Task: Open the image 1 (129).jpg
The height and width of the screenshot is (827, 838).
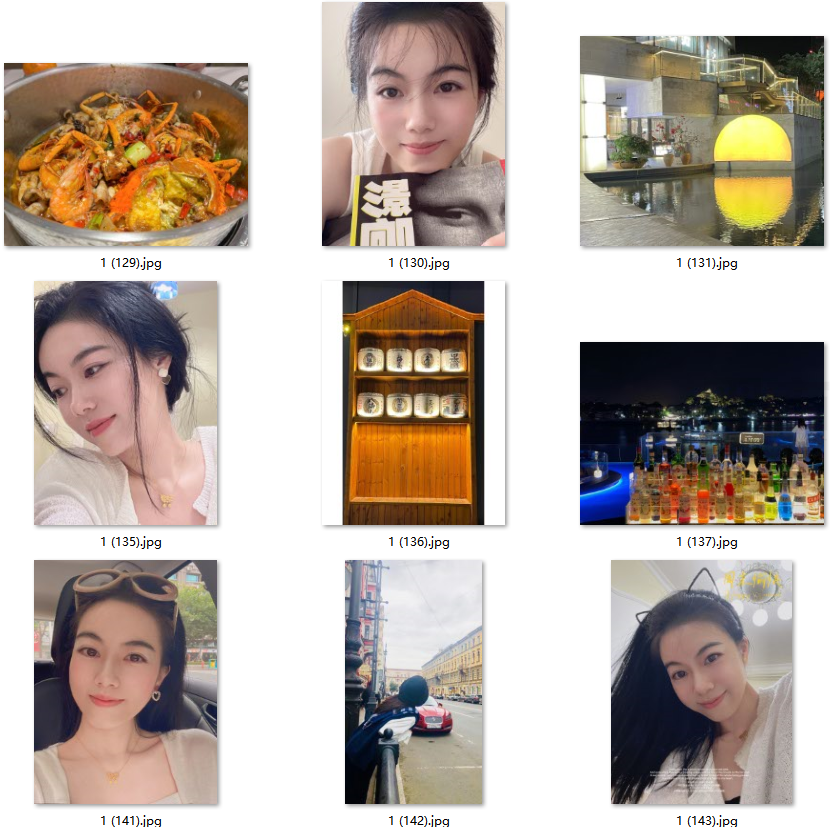Action: [126, 155]
